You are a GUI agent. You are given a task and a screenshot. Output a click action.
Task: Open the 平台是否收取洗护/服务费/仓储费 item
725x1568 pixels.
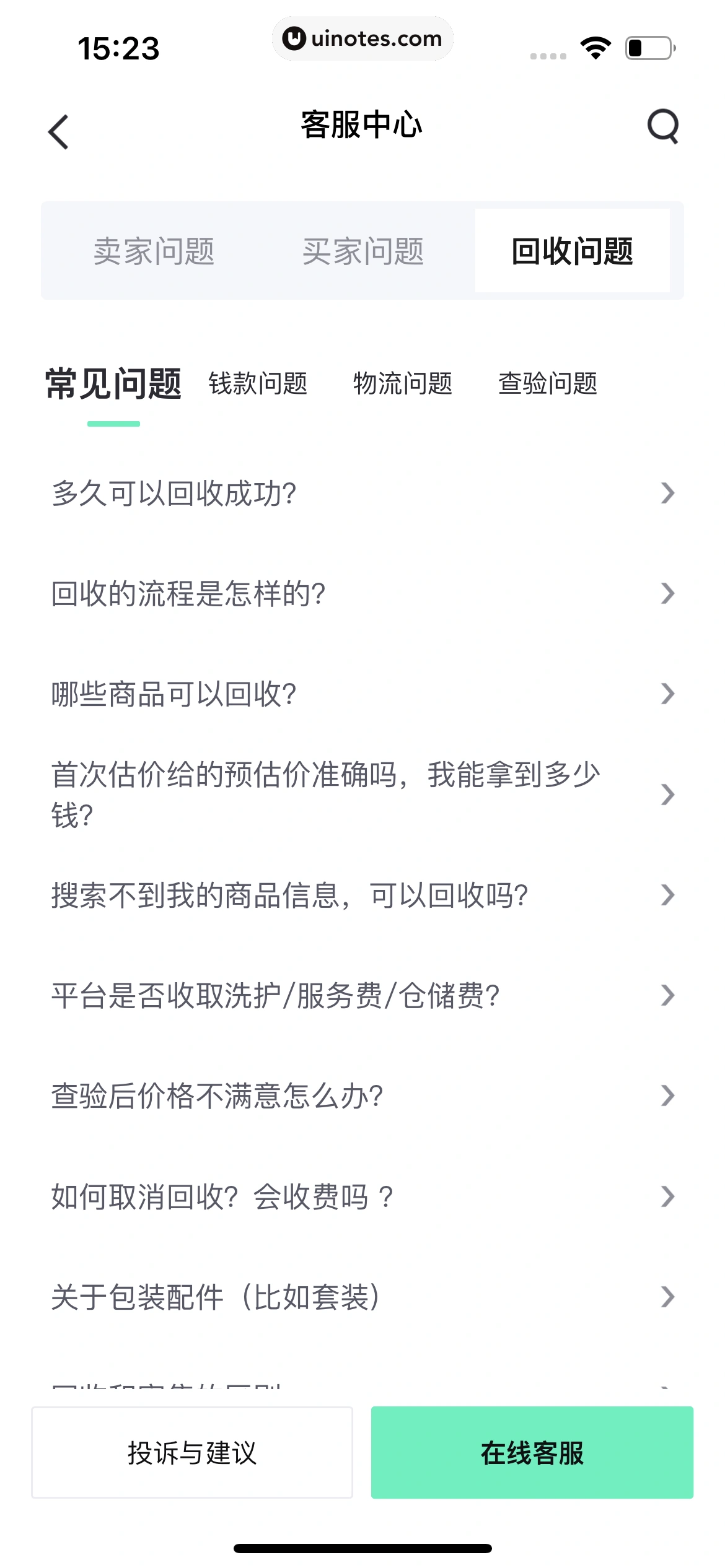362,994
